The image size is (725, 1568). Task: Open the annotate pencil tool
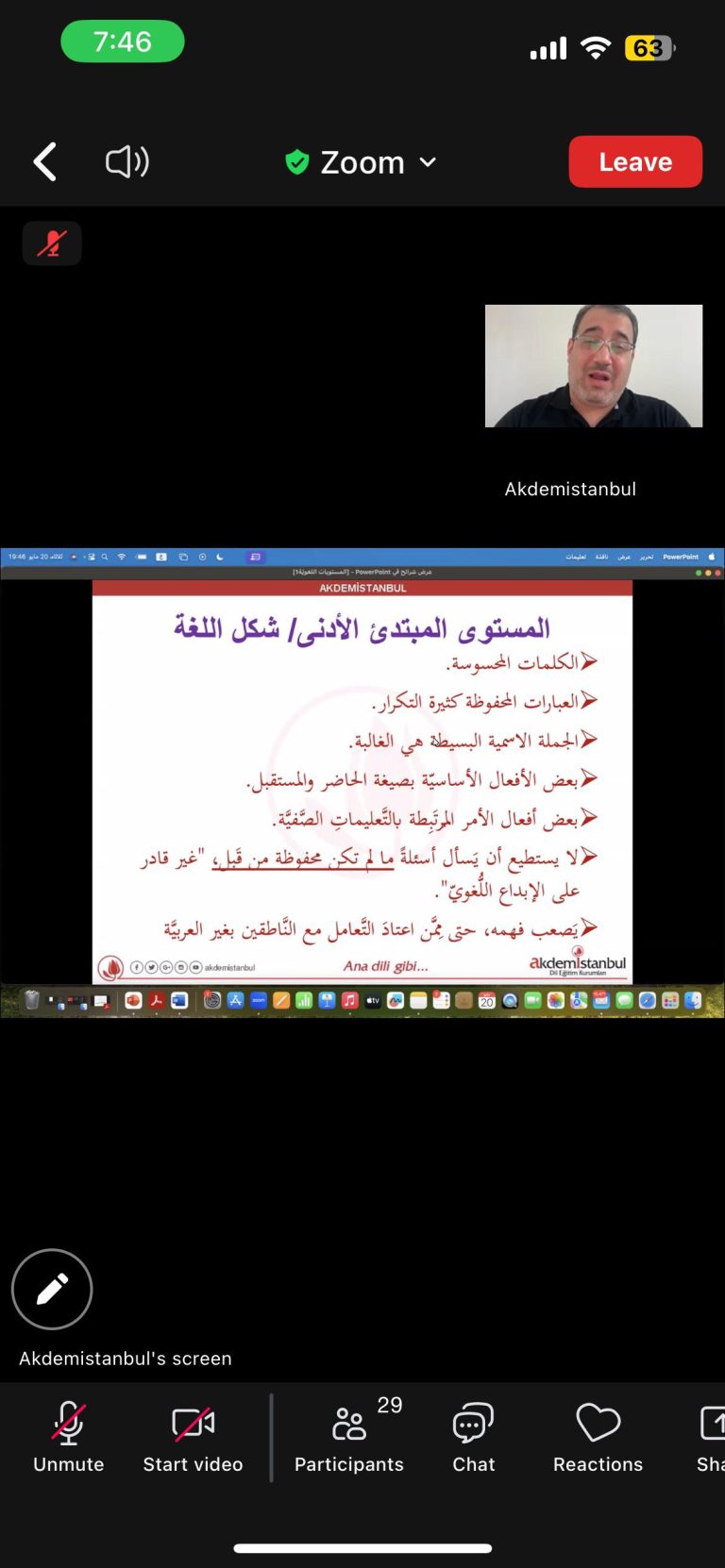(52, 1289)
